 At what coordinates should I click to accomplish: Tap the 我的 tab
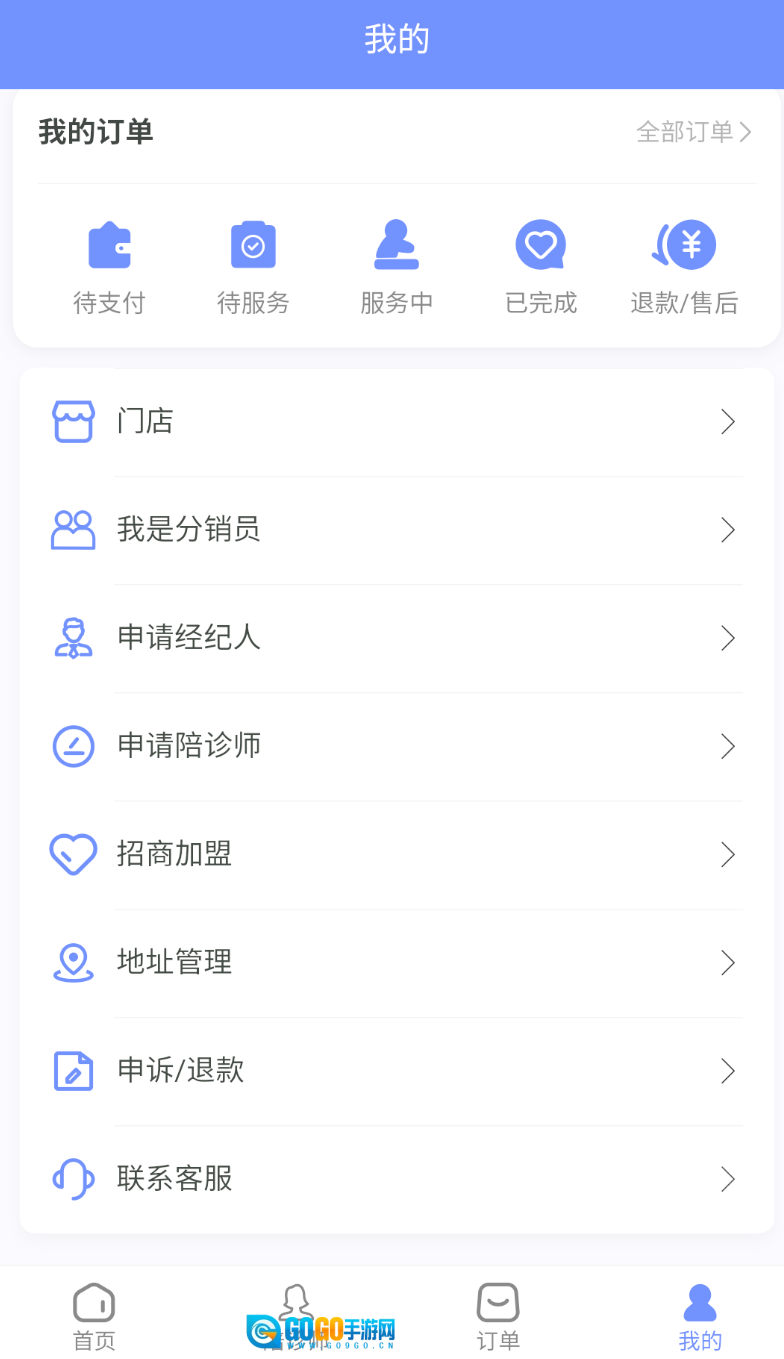(x=700, y=1316)
